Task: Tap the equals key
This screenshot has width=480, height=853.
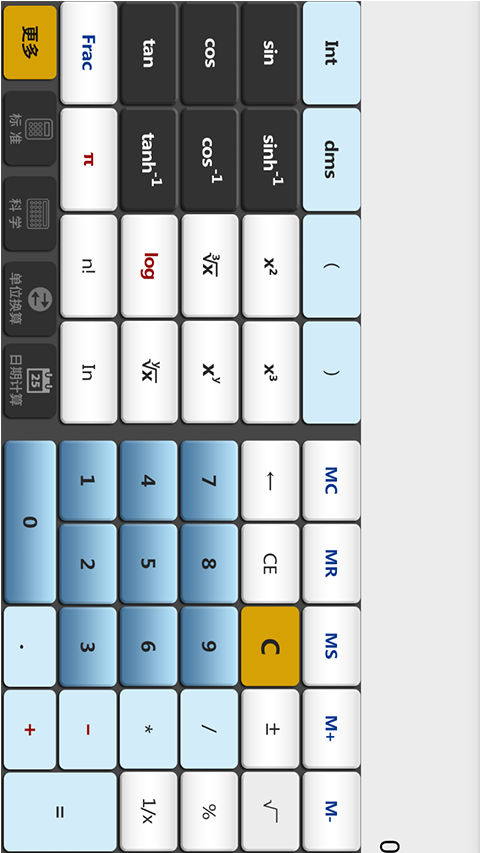Action: coord(60,812)
